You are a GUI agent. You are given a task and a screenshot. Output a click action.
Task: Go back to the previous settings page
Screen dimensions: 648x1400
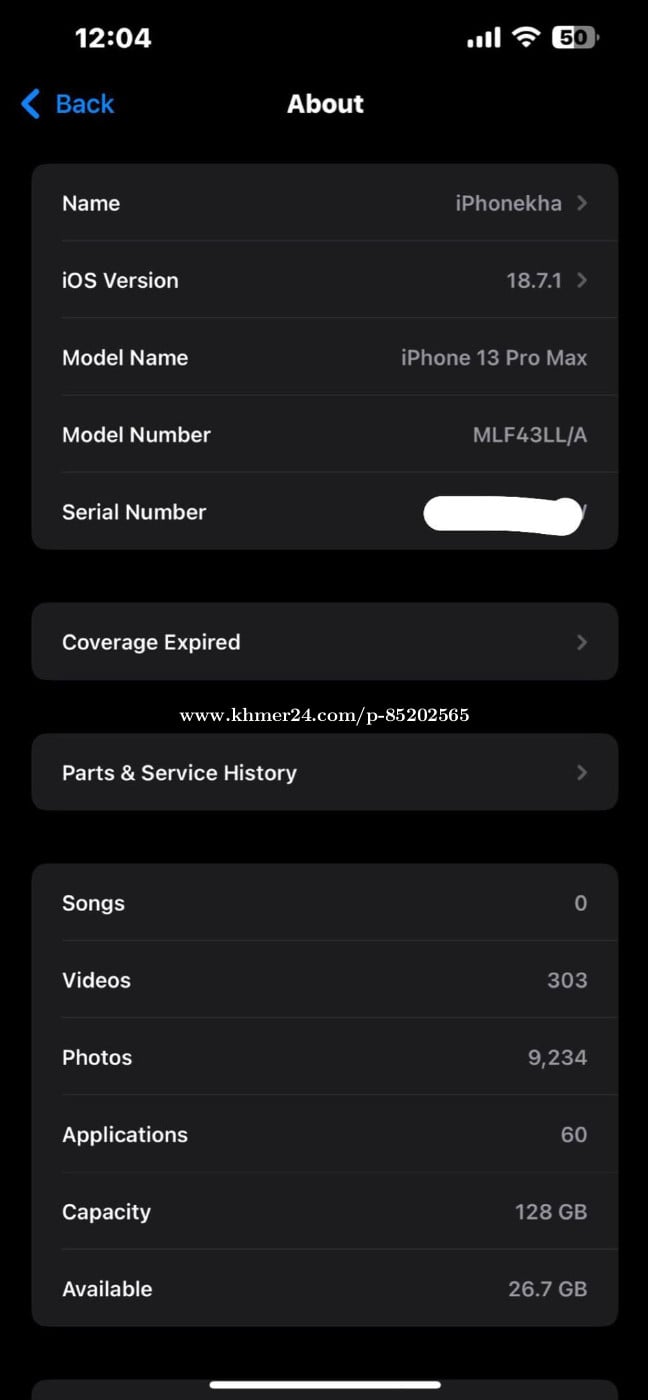point(68,104)
